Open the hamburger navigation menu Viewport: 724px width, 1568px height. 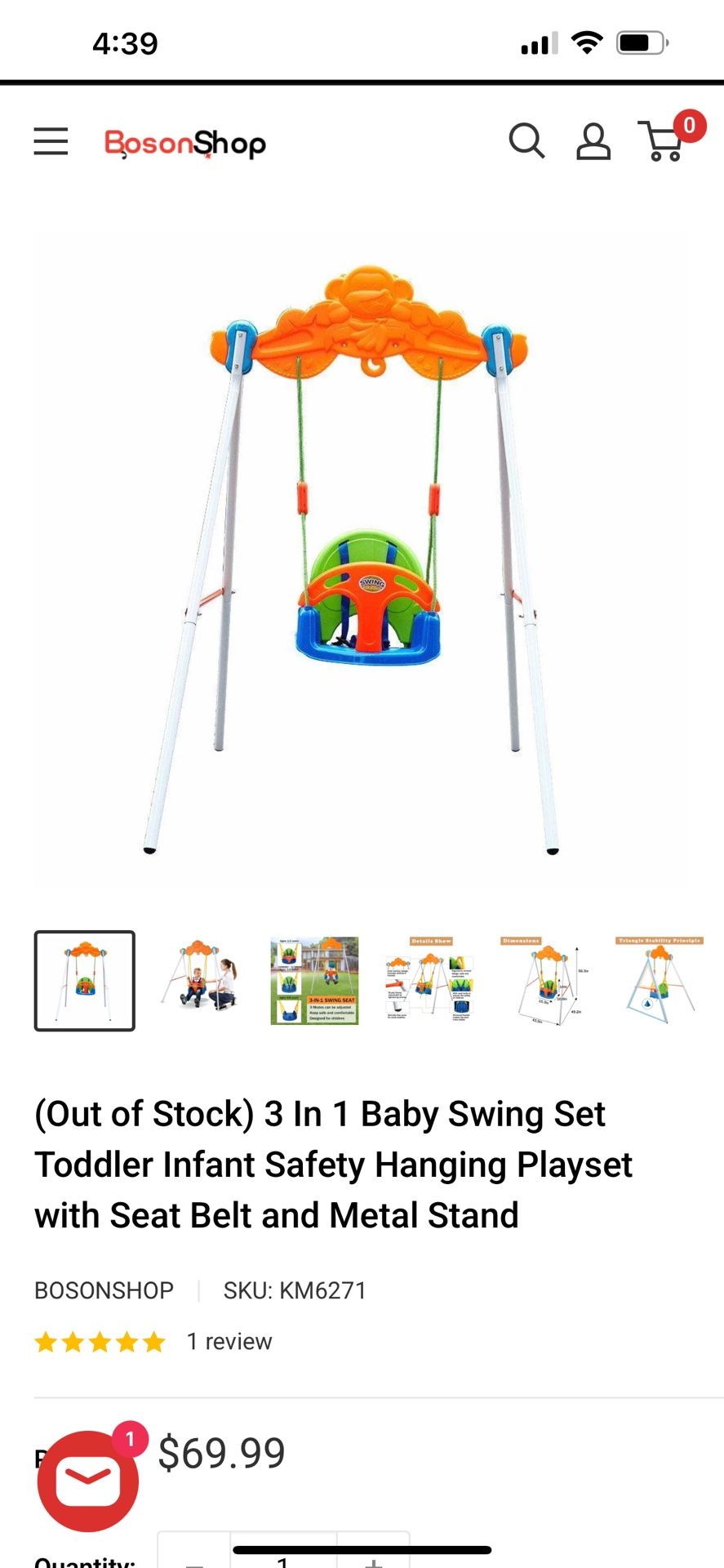coord(50,141)
